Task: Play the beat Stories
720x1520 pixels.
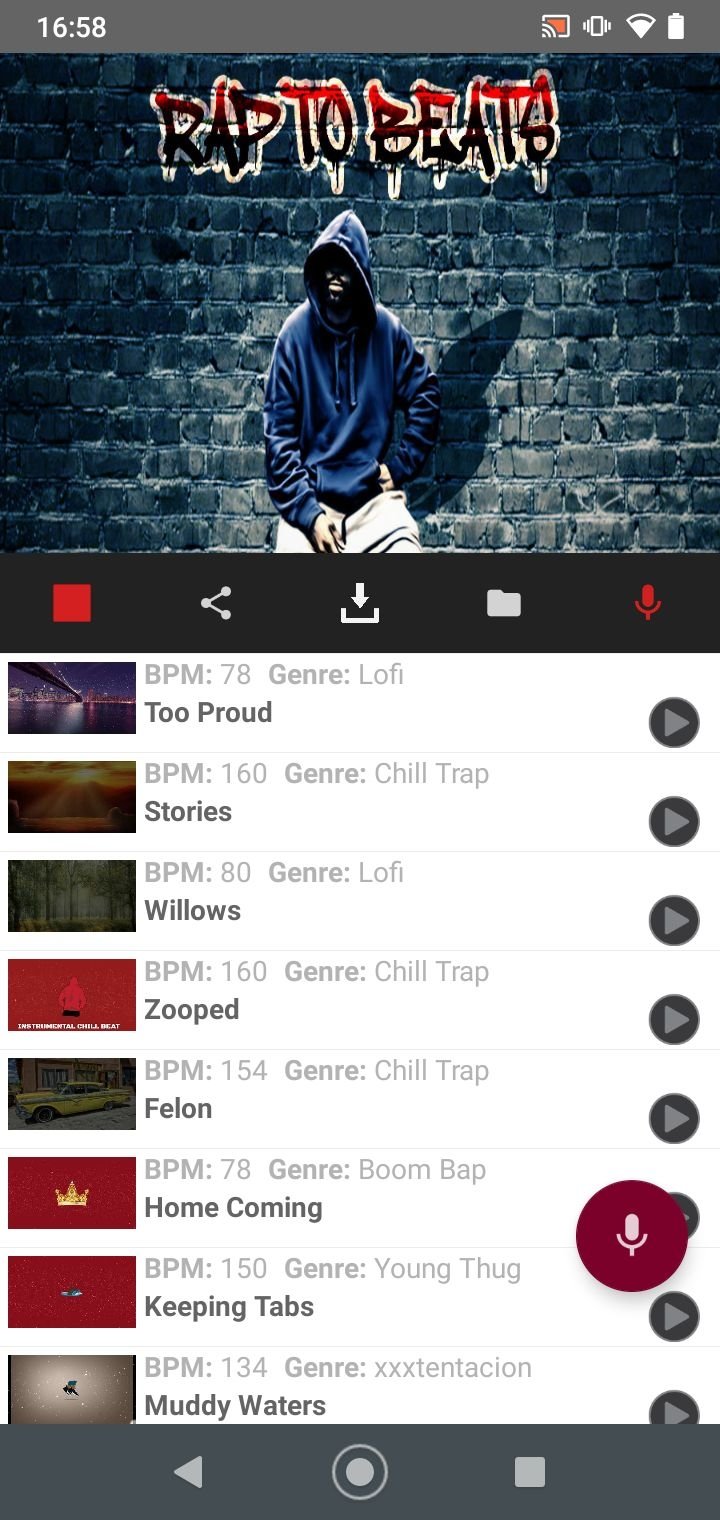Action: coord(674,821)
